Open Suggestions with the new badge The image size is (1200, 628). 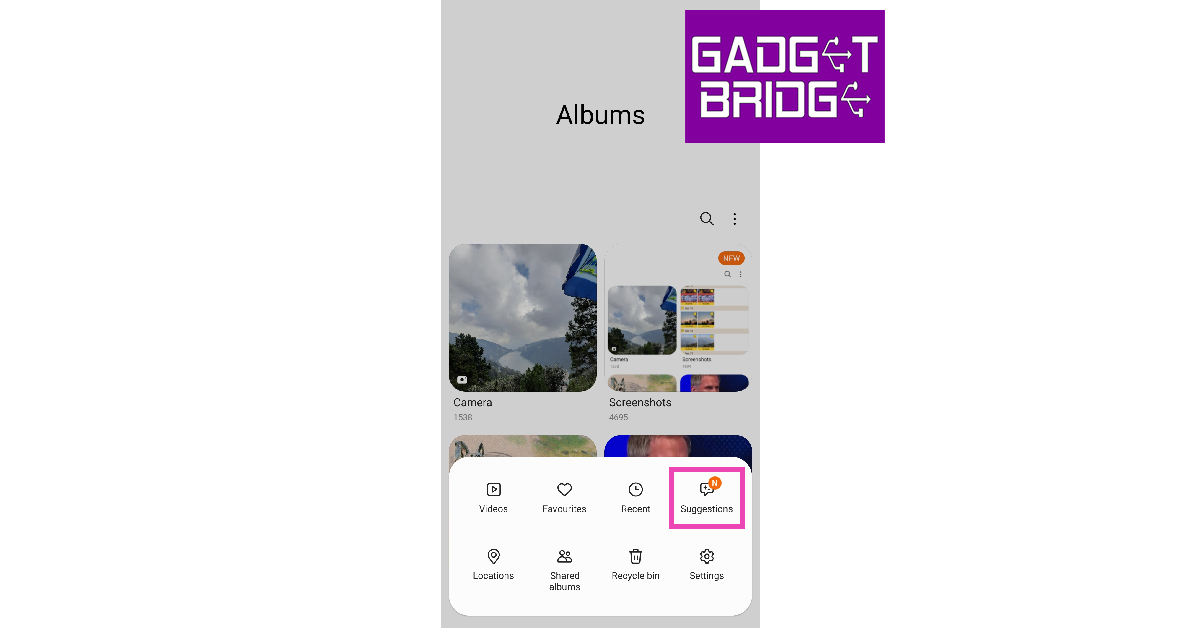click(x=706, y=497)
